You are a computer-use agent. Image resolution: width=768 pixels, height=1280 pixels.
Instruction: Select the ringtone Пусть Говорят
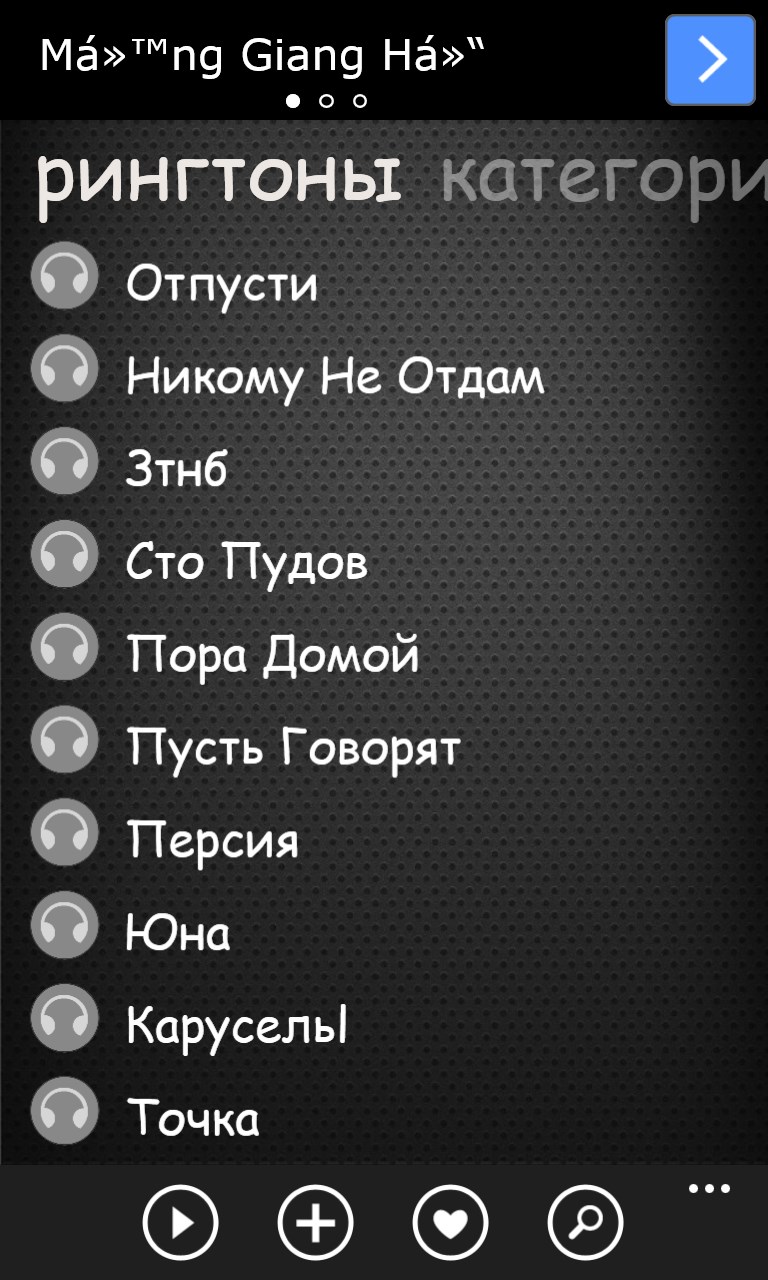point(293,748)
